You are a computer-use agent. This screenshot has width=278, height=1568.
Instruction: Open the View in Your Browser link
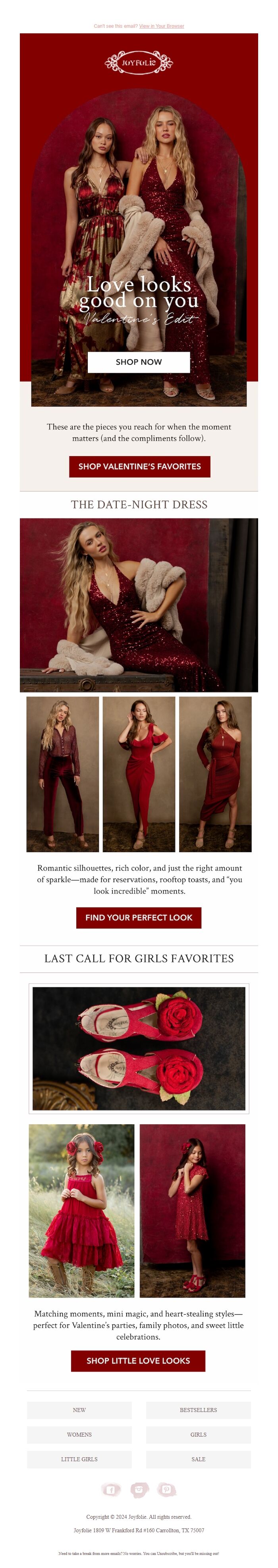click(x=161, y=26)
